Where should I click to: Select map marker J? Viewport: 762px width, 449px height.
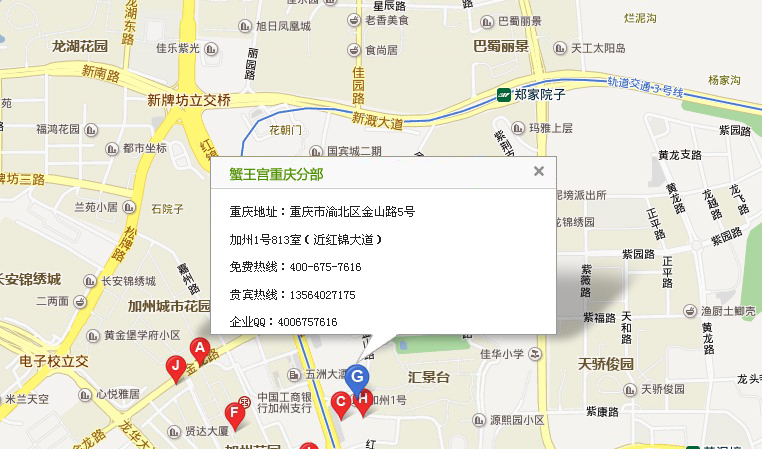click(x=176, y=367)
